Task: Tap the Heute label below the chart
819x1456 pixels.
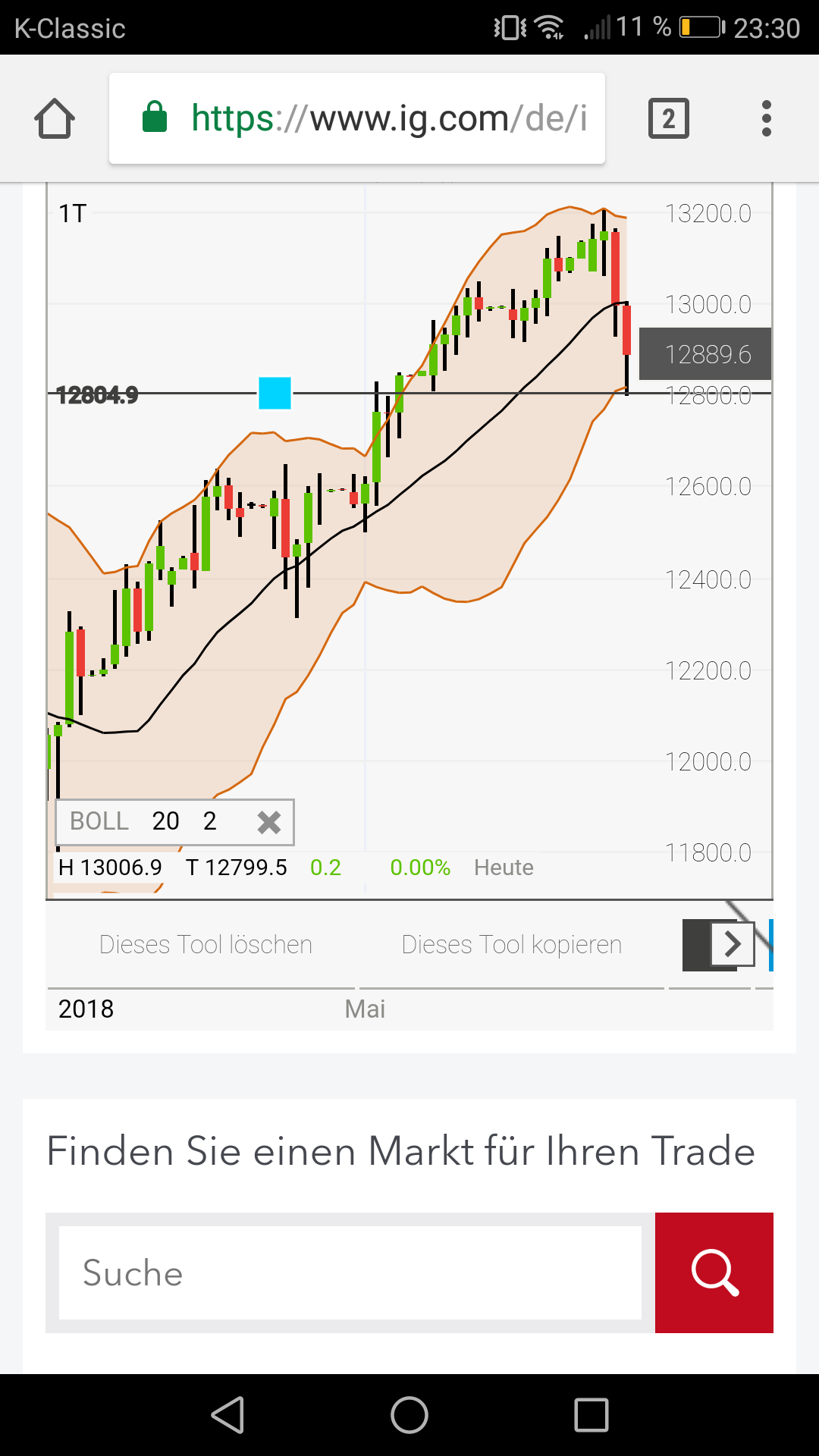Action: (504, 867)
